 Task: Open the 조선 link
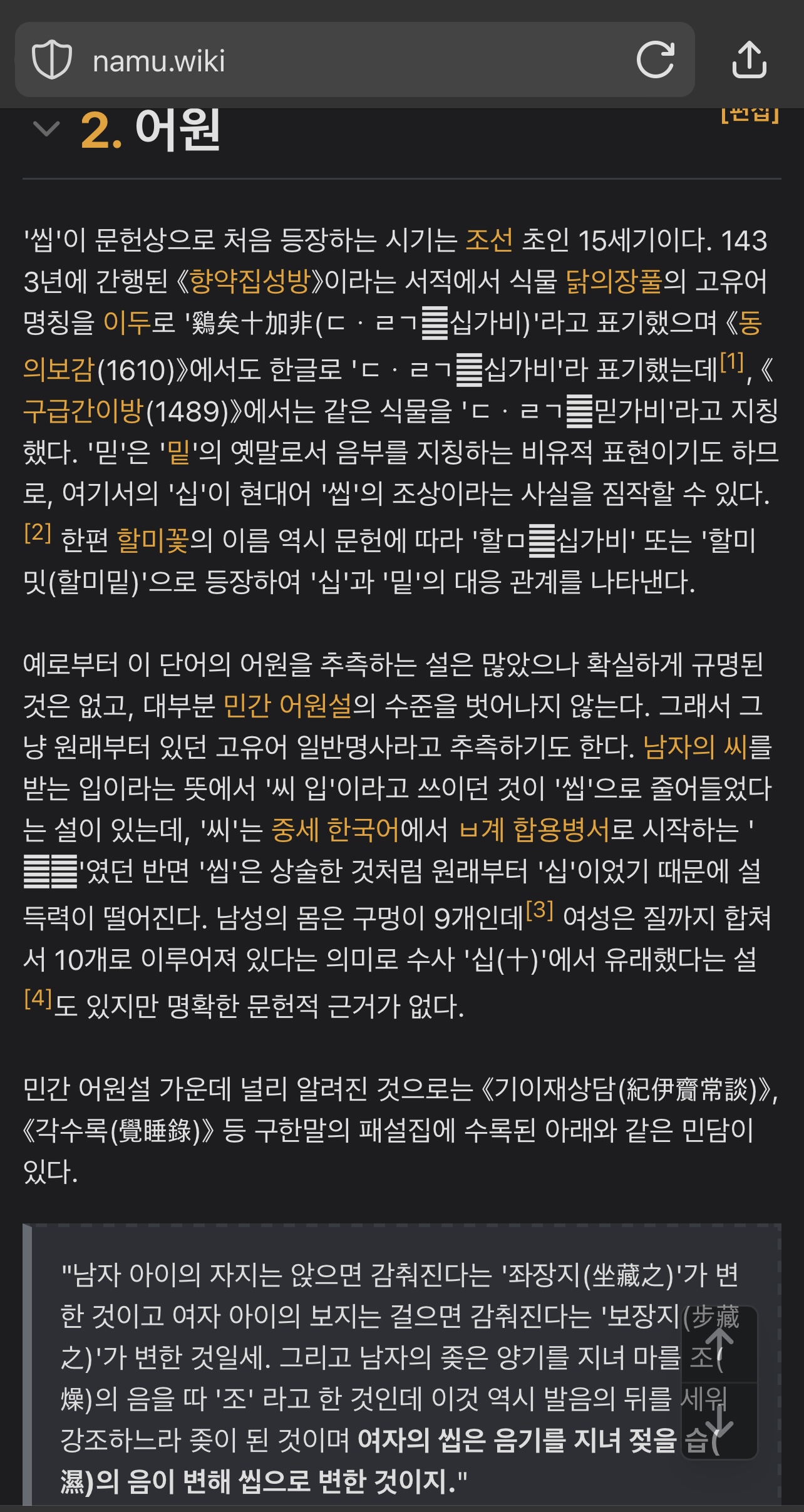click(x=489, y=240)
